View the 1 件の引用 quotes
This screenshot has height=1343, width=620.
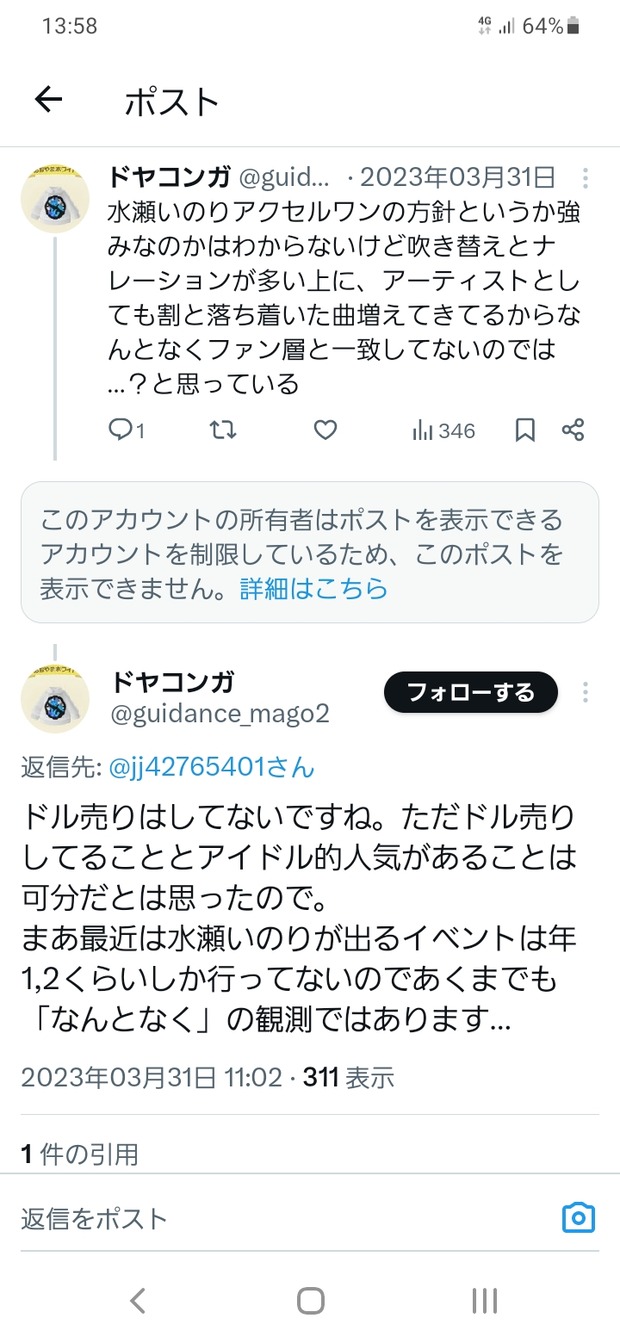pyautogui.click(x=80, y=1154)
